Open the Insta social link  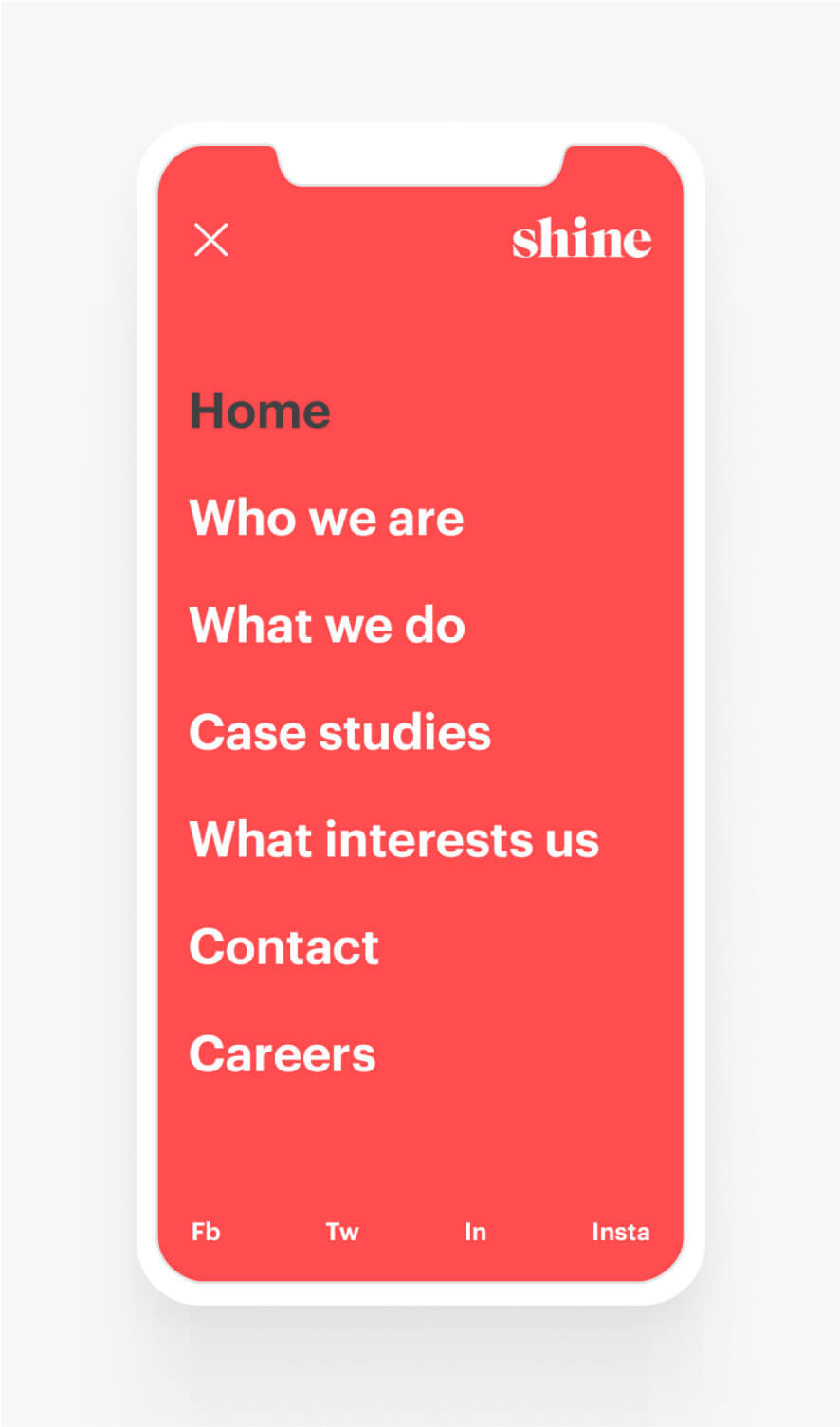pyautogui.click(x=620, y=1232)
